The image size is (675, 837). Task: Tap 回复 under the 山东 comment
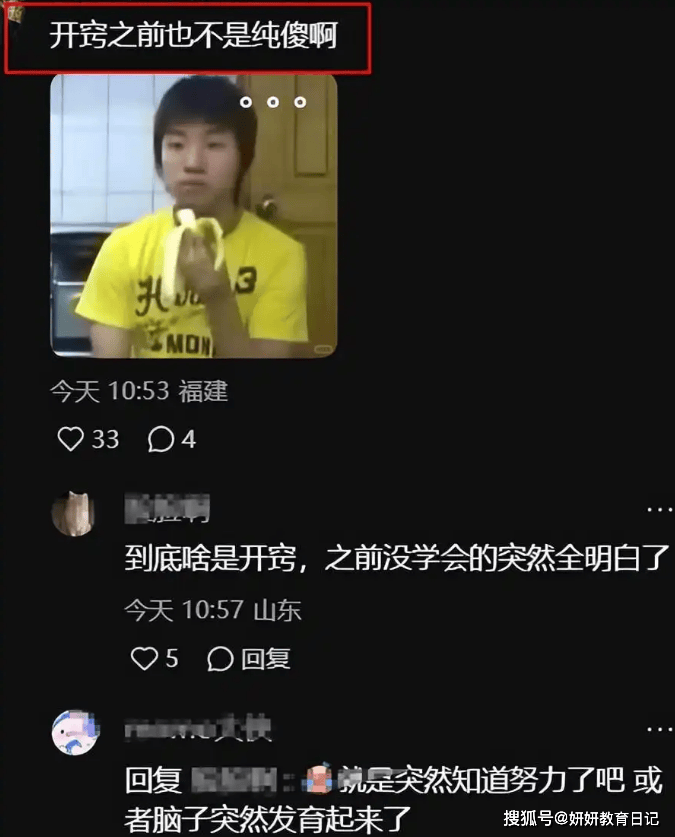click(x=250, y=658)
